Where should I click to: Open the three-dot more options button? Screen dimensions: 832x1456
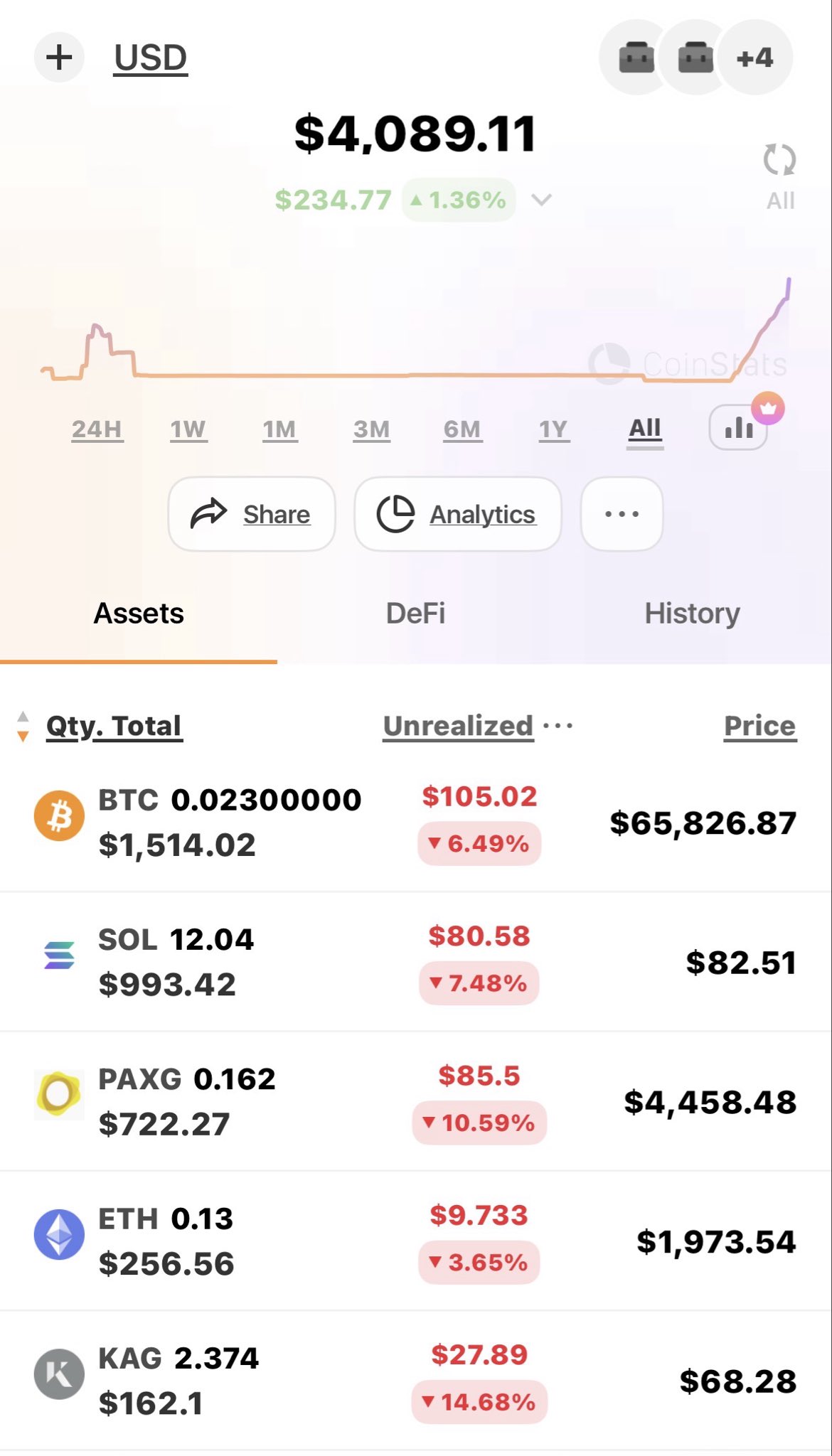[x=622, y=514]
